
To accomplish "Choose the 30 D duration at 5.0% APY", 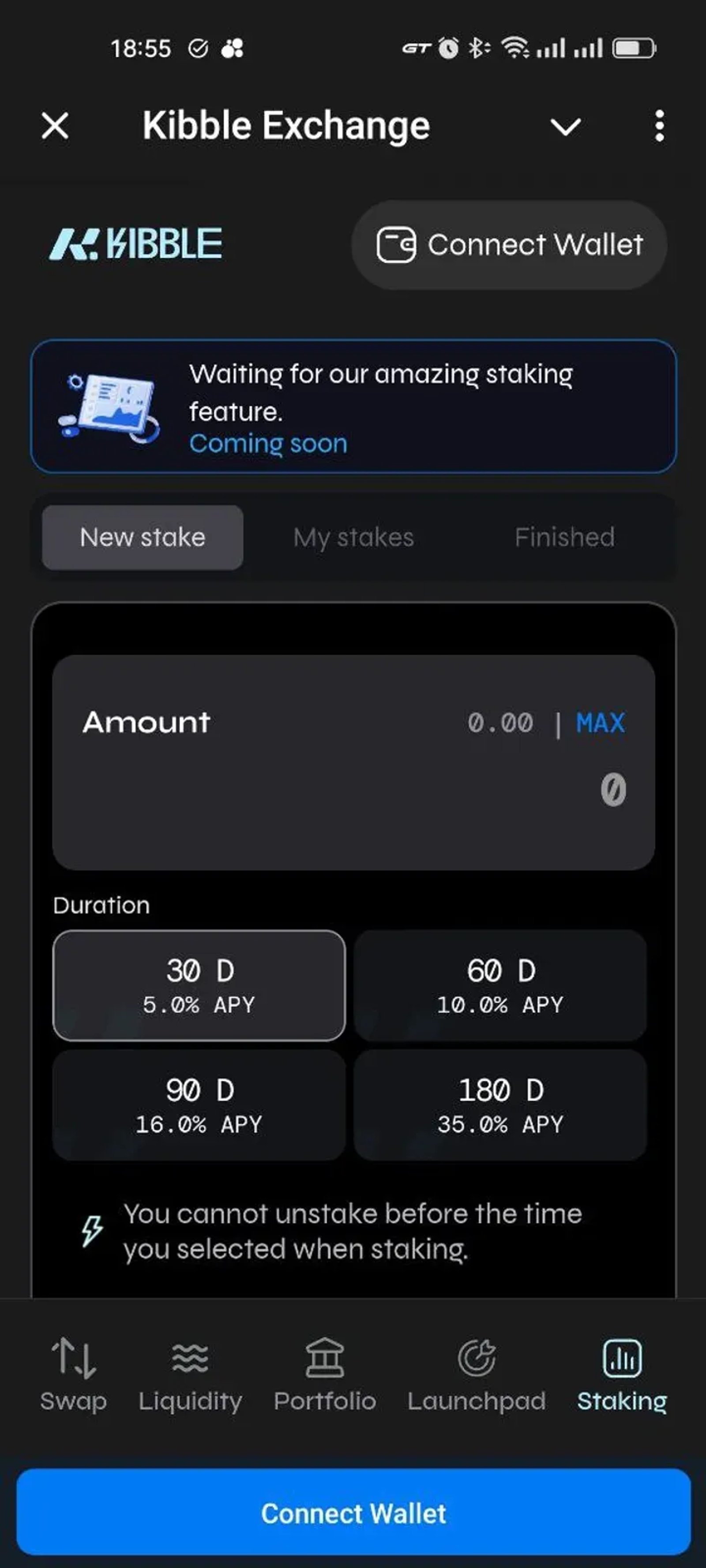I will point(199,985).
